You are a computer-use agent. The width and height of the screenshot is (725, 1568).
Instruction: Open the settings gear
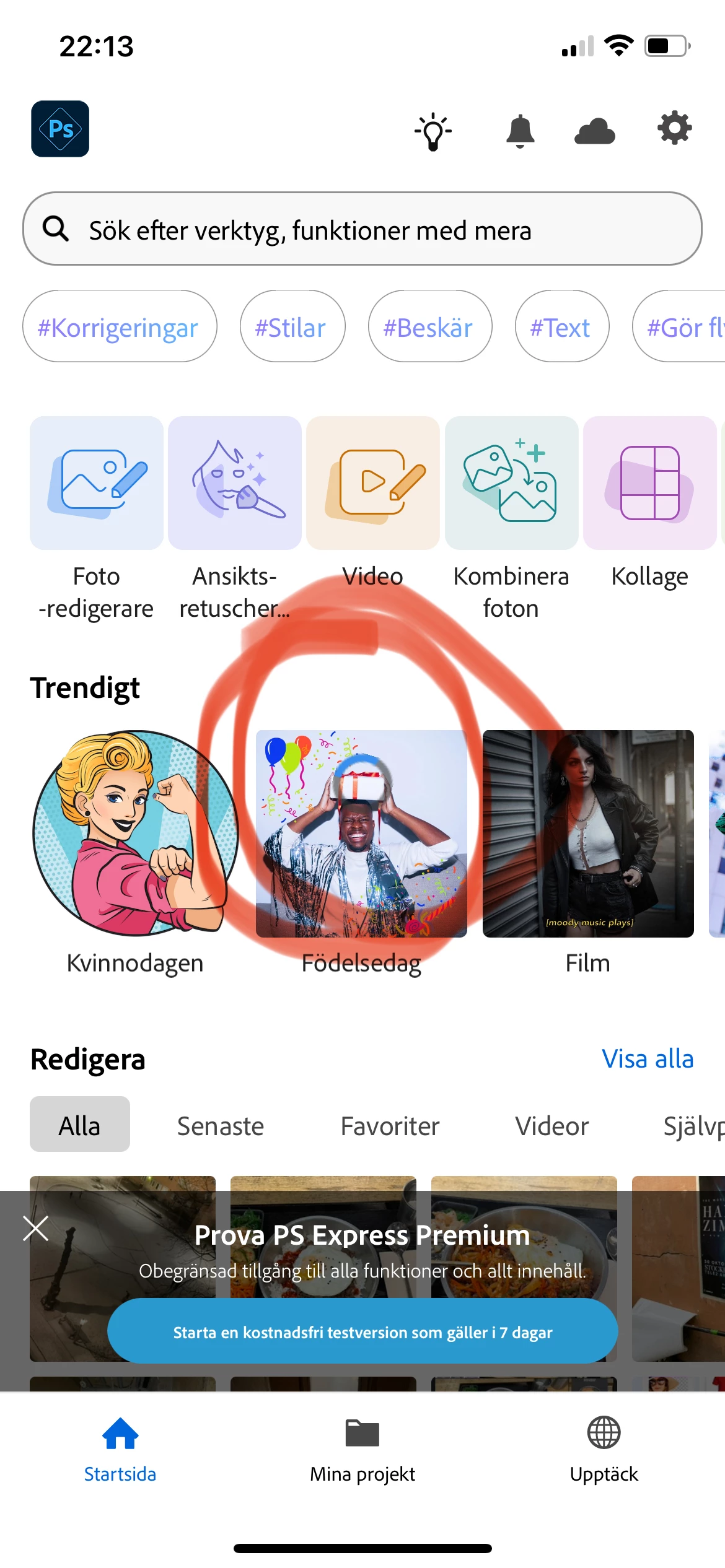click(x=674, y=129)
